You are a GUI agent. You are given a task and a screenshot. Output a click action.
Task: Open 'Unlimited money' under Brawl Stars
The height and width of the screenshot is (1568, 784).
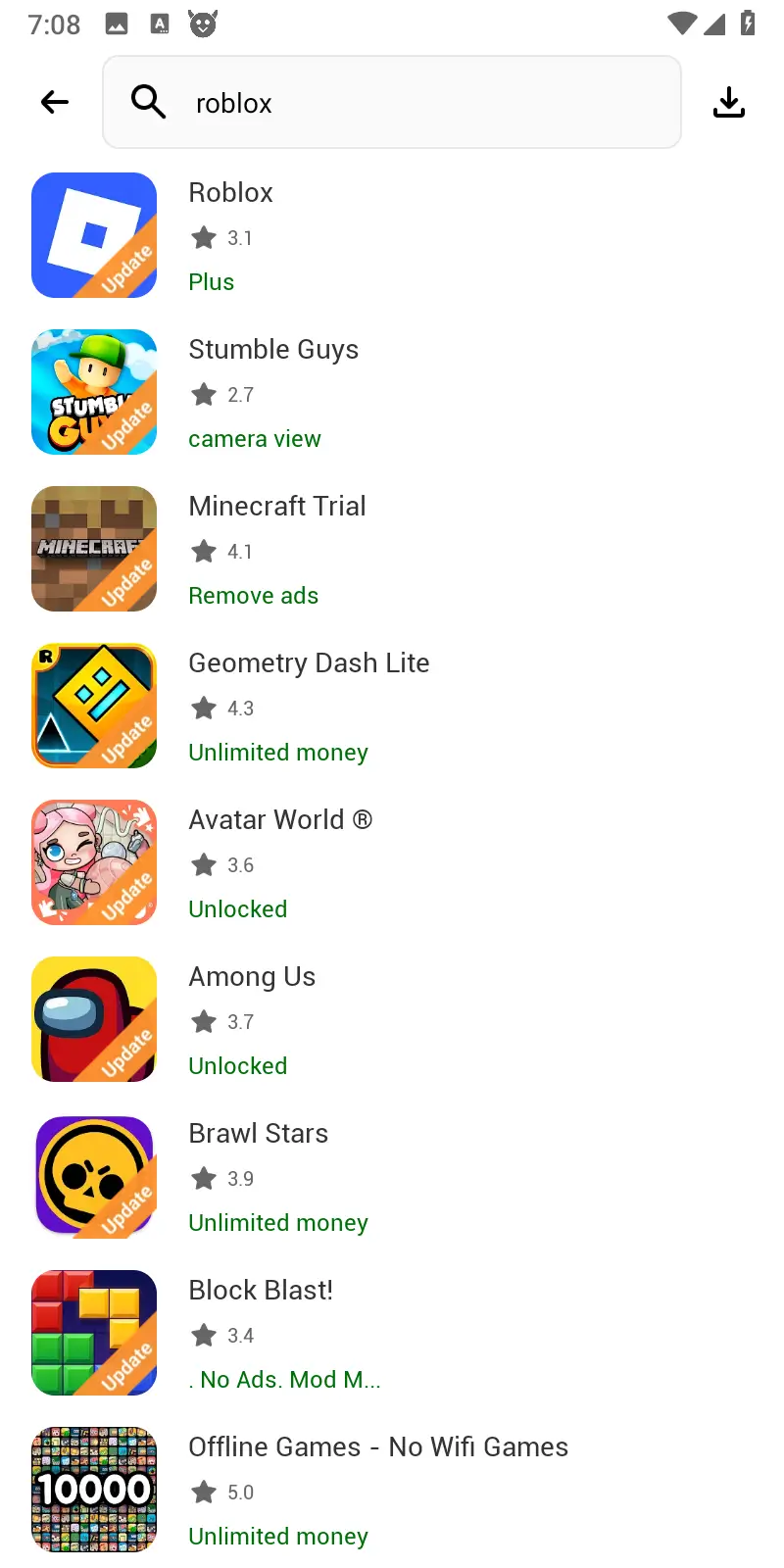277,1222
